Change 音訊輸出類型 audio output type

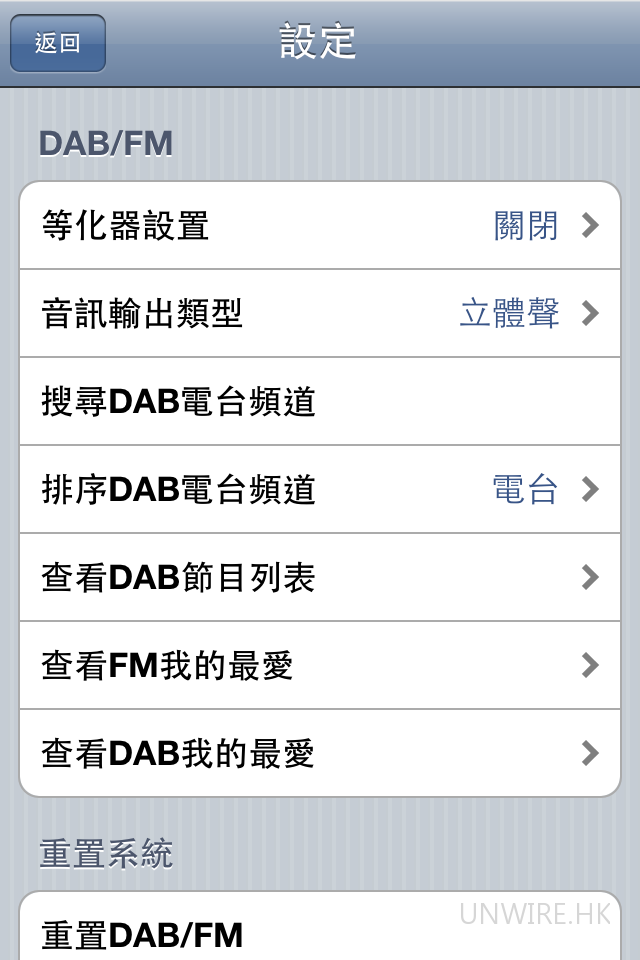(x=320, y=314)
